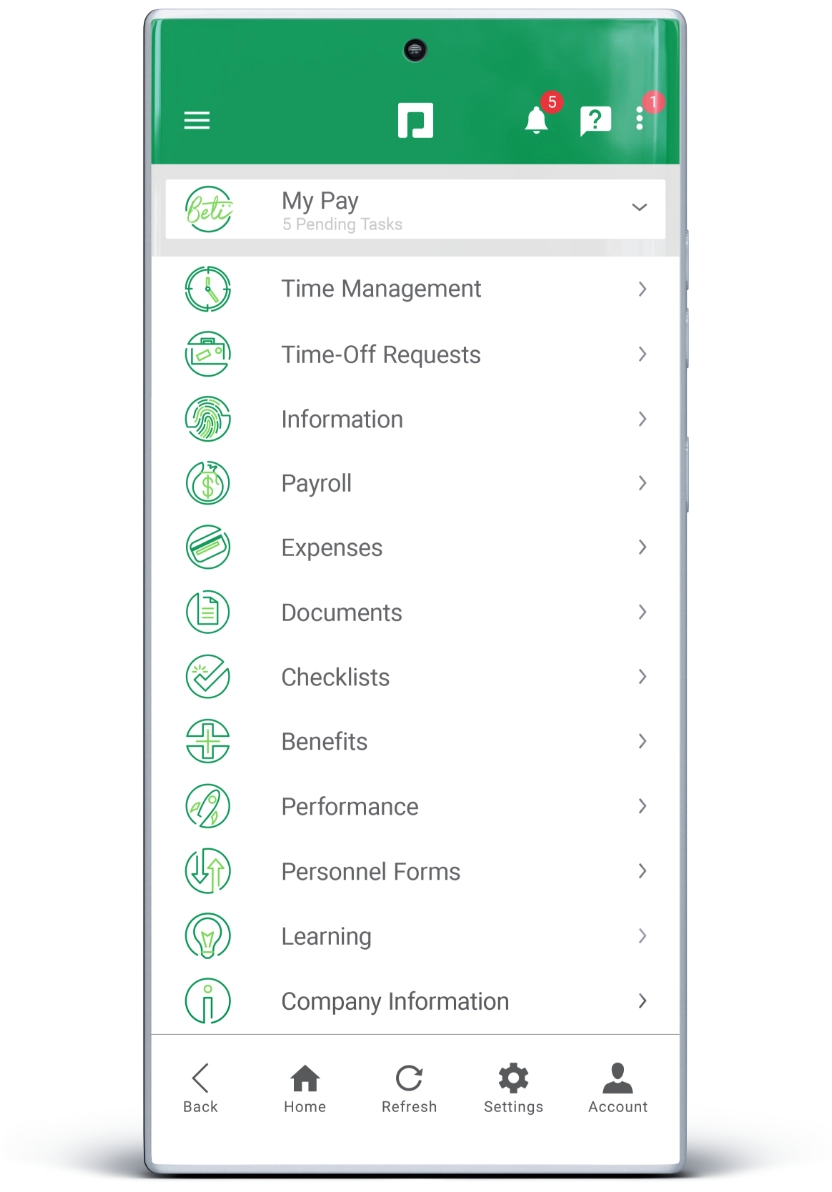Open the hamburger drawer menu

click(197, 121)
